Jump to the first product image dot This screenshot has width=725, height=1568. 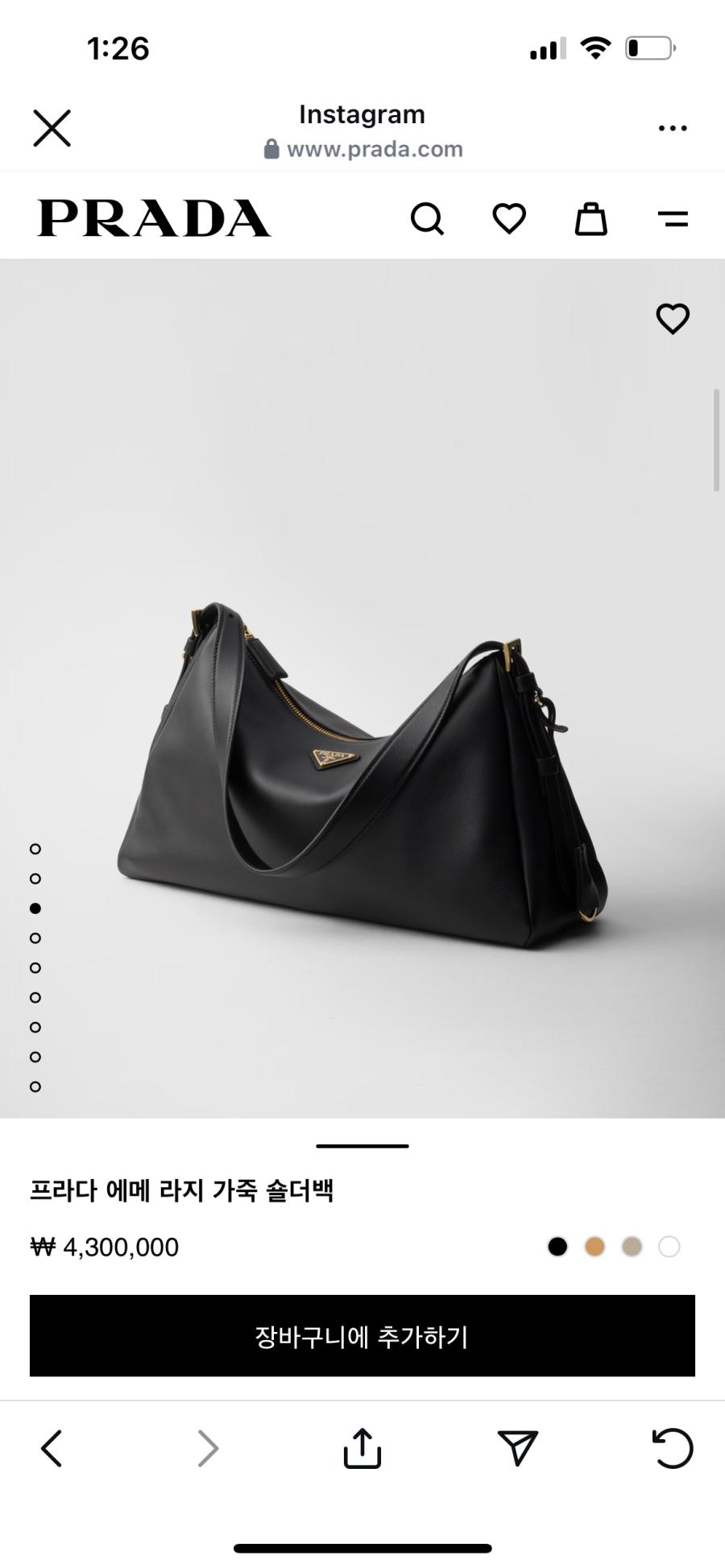pos(35,849)
